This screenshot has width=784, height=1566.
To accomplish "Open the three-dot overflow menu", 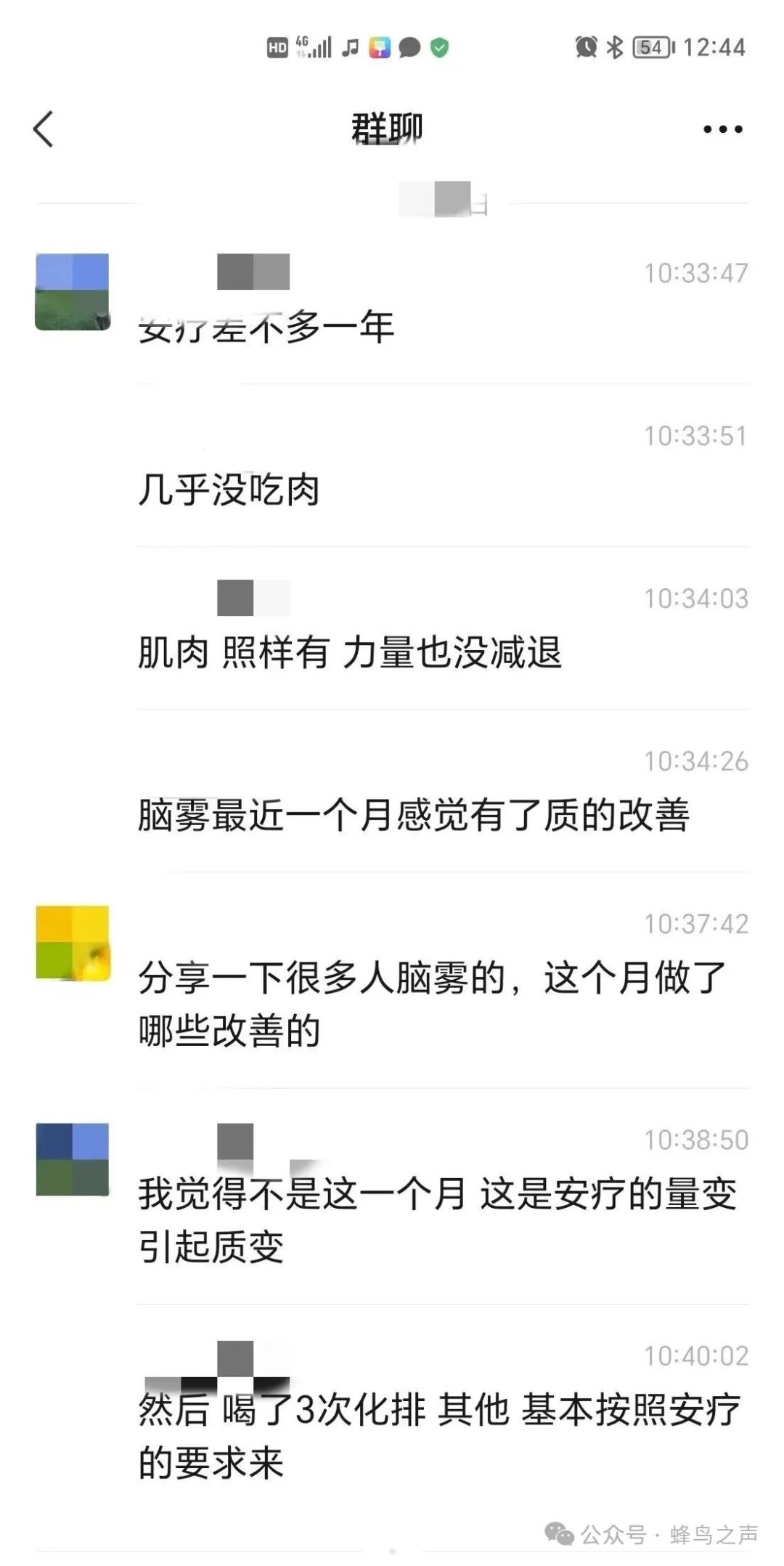I will 722,129.
